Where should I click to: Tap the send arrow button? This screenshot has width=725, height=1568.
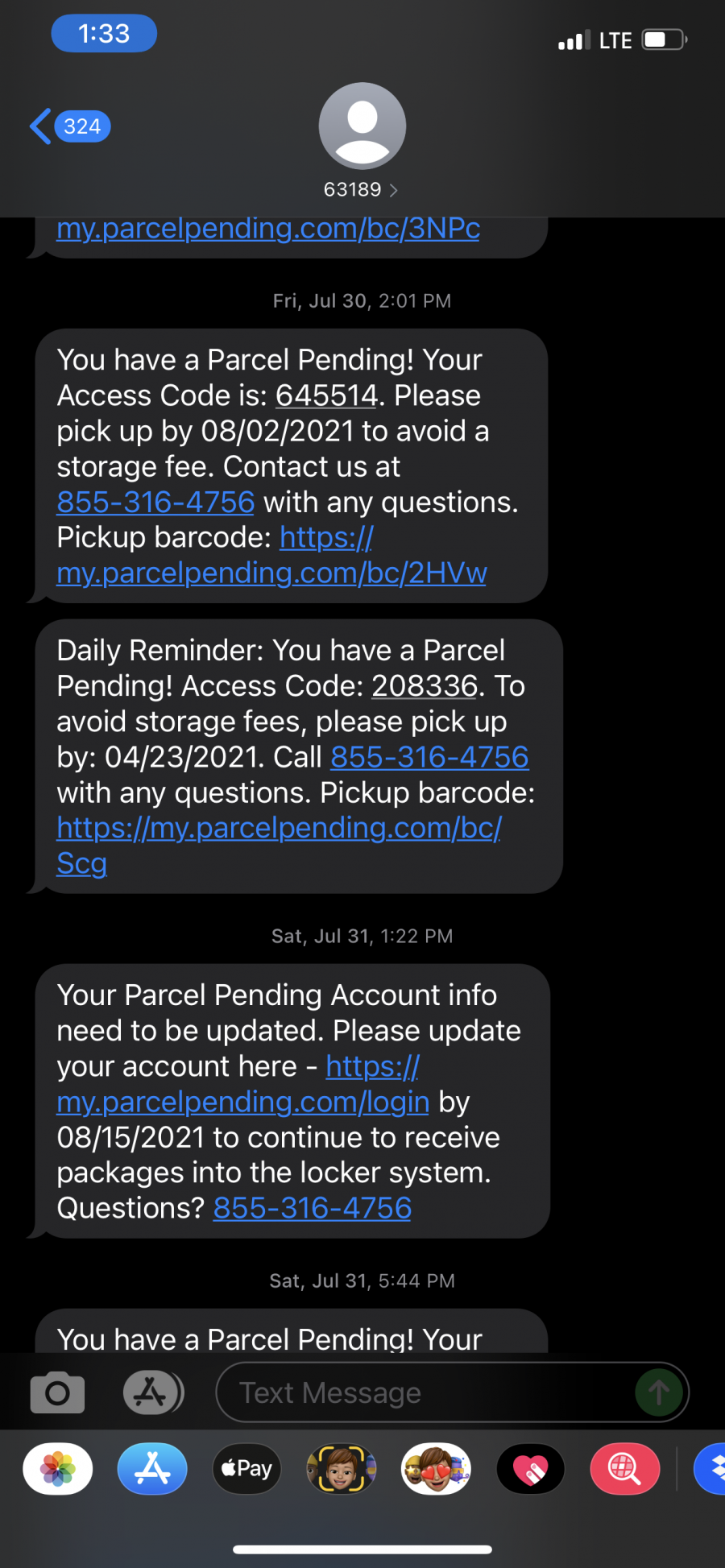pos(659,1392)
